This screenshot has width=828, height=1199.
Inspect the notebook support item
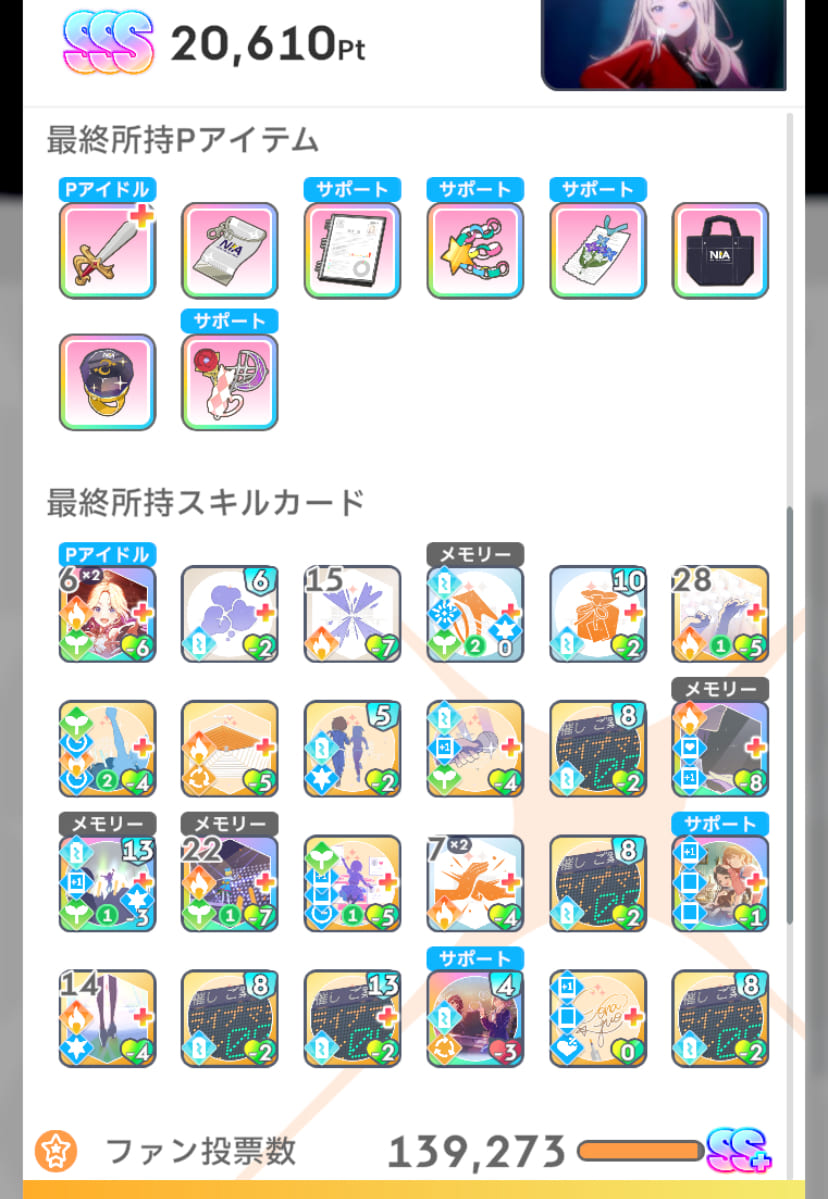(352, 251)
